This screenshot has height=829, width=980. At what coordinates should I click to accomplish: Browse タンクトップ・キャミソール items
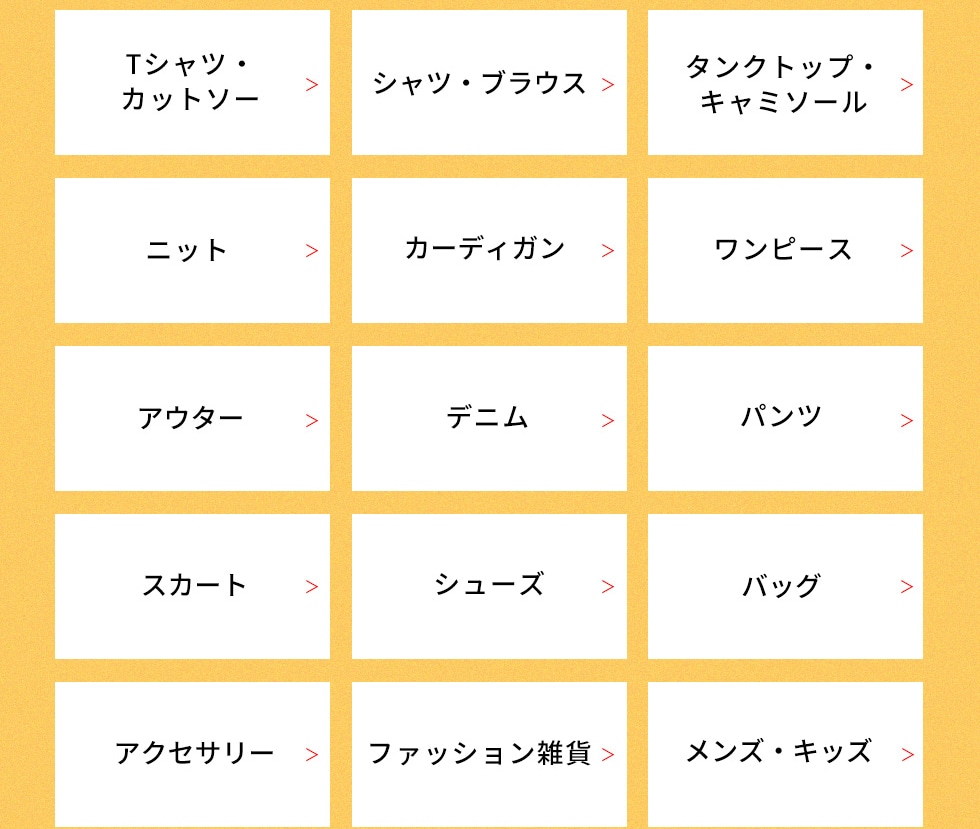[785, 83]
